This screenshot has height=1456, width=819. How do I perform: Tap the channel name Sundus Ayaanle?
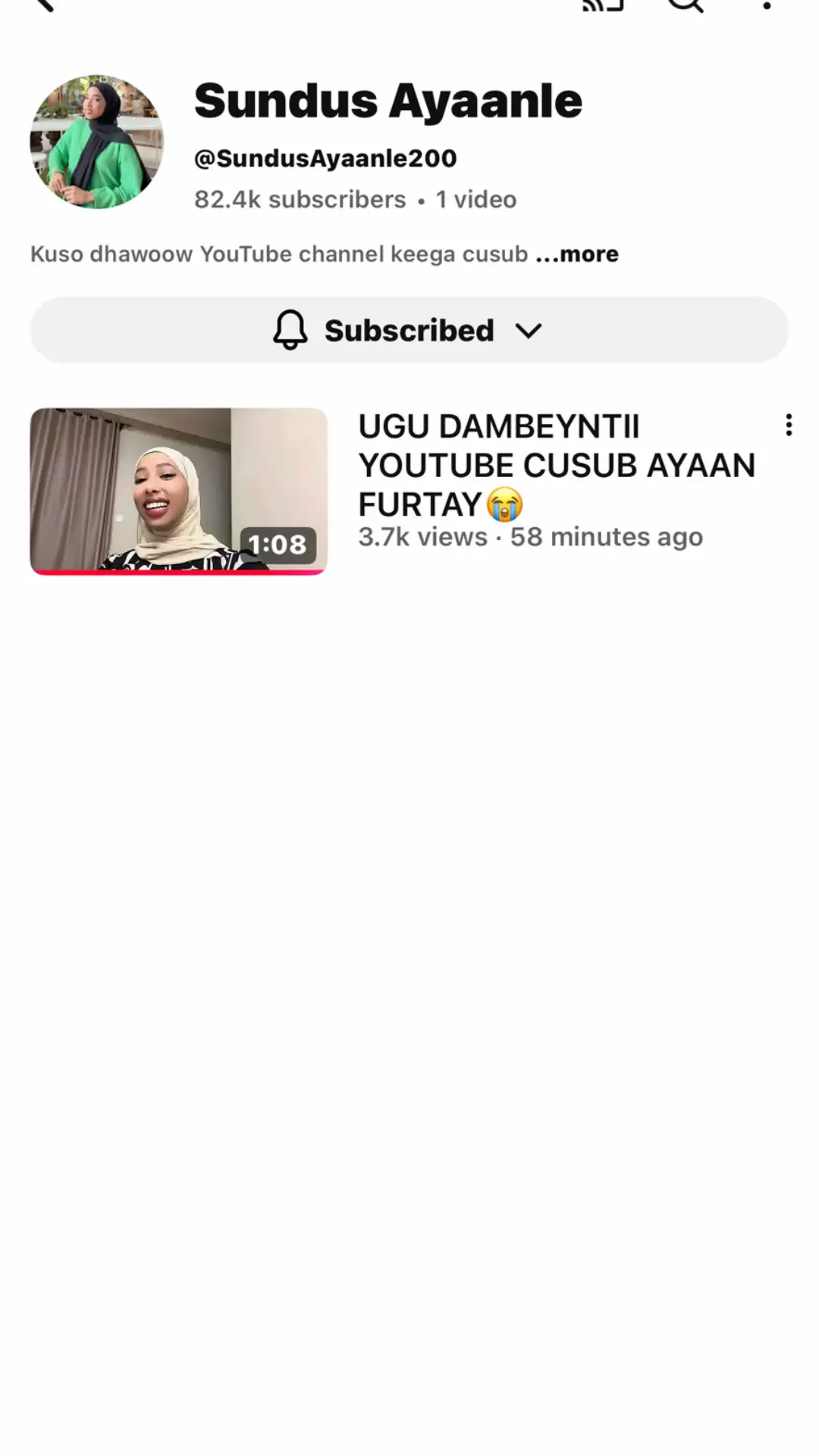pyautogui.click(x=388, y=99)
